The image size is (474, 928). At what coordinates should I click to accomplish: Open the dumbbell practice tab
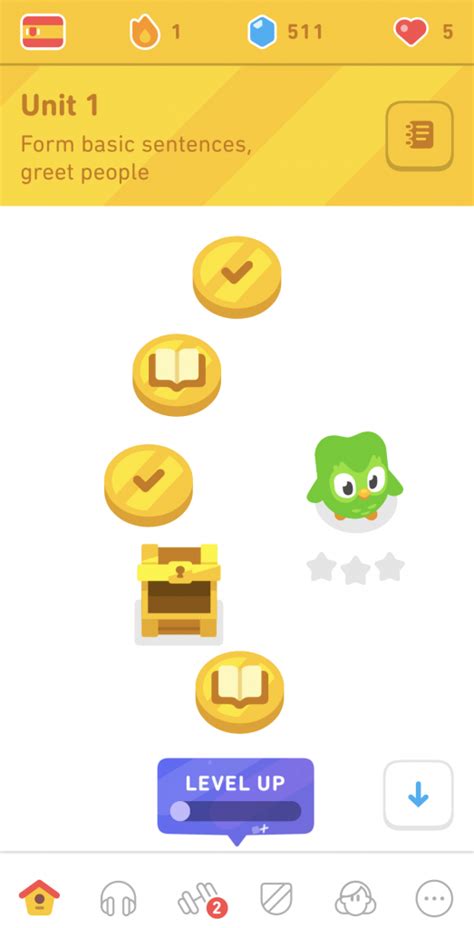(x=201, y=899)
